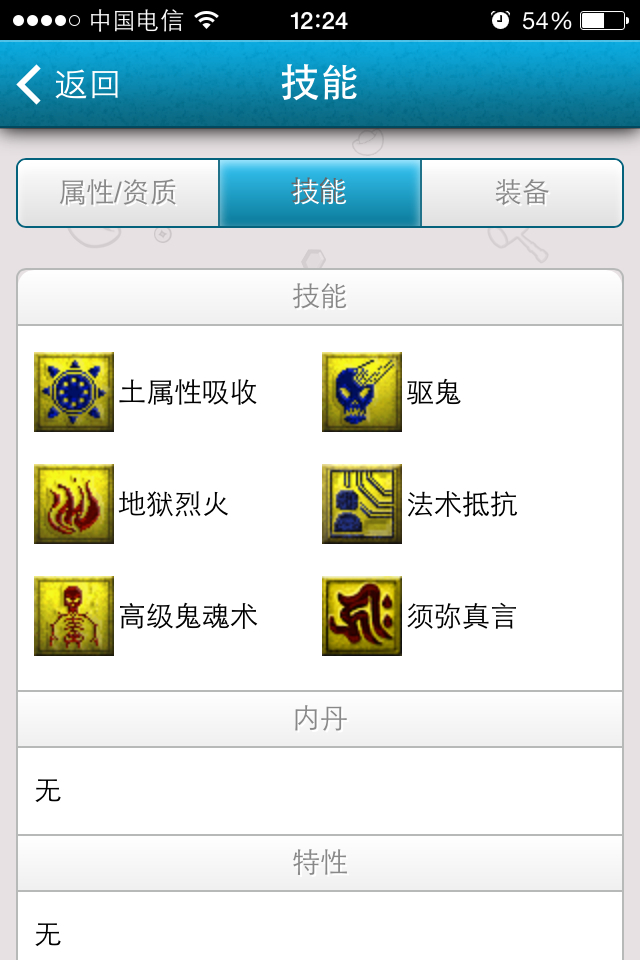
Task: Select the 技能 tab
Action: click(320, 193)
